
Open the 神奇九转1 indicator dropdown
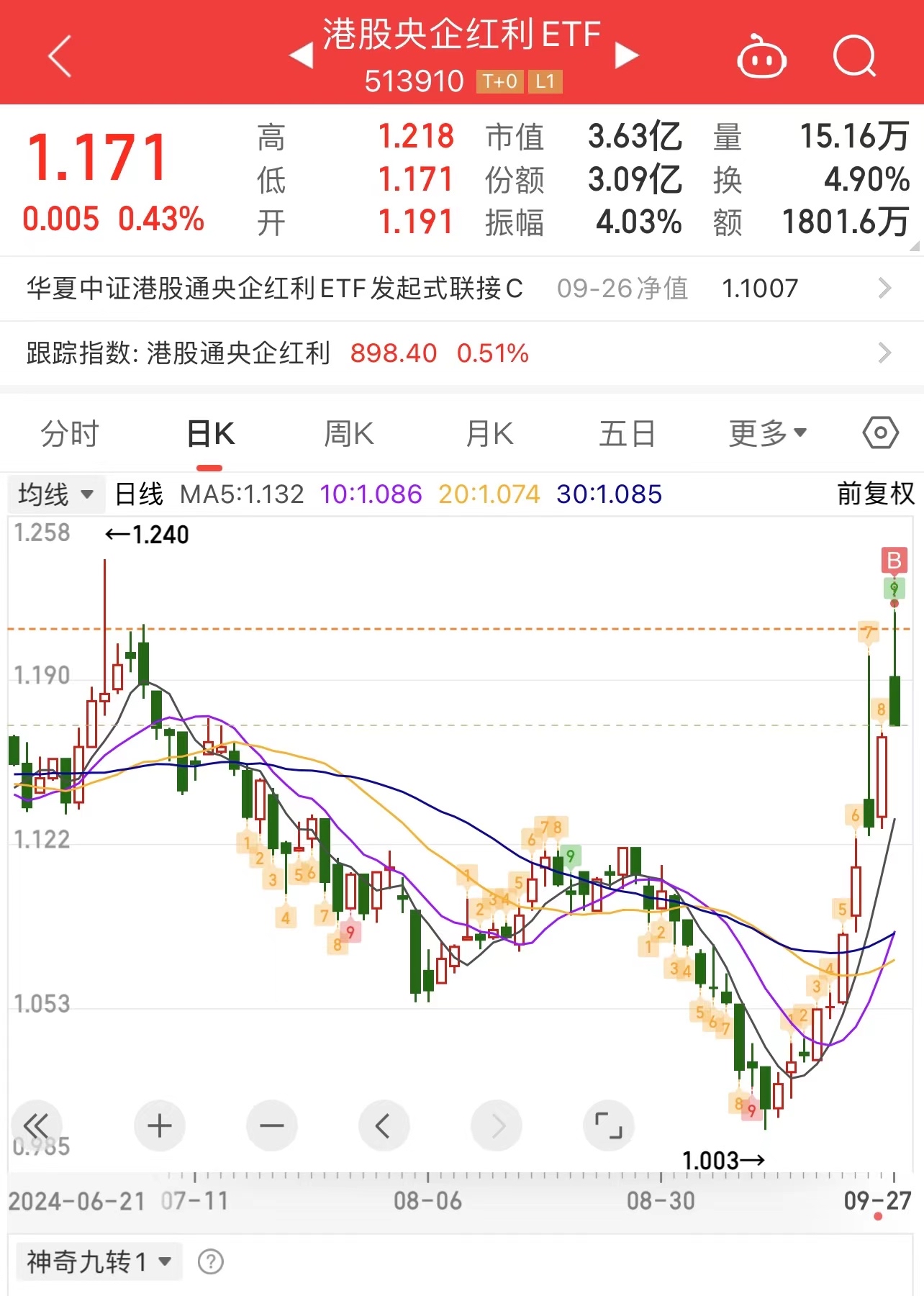coord(99,1261)
